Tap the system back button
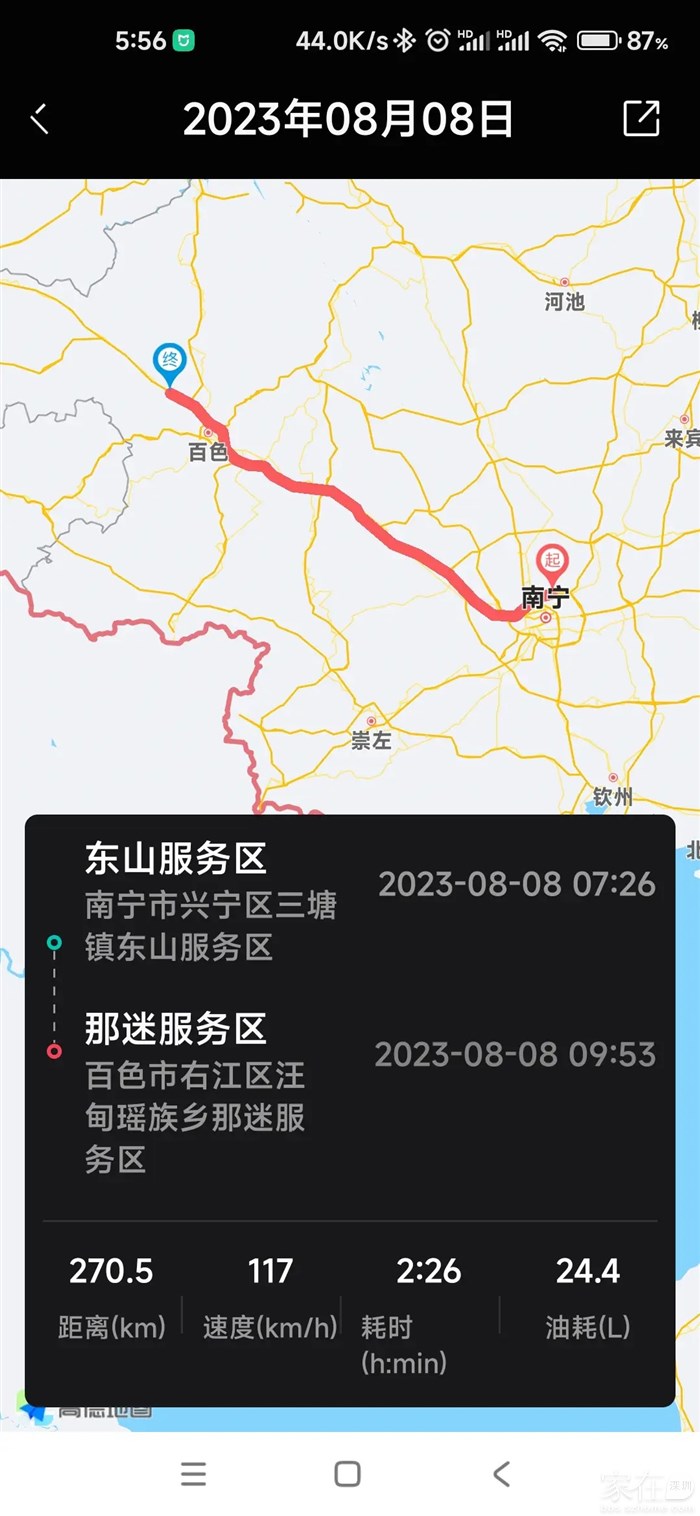Image resolution: width=700 pixels, height=1516 pixels. (502, 1473)
